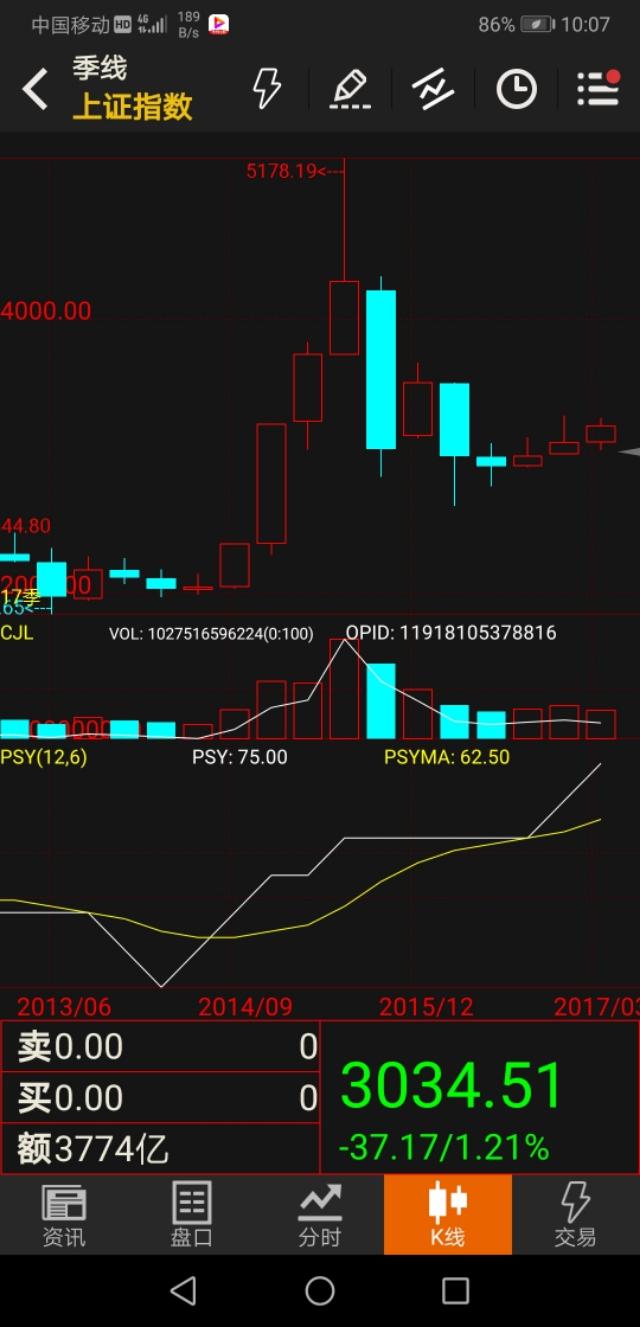Tap the system home button
Viewport: 640px width, 1327px height.
320,1290
